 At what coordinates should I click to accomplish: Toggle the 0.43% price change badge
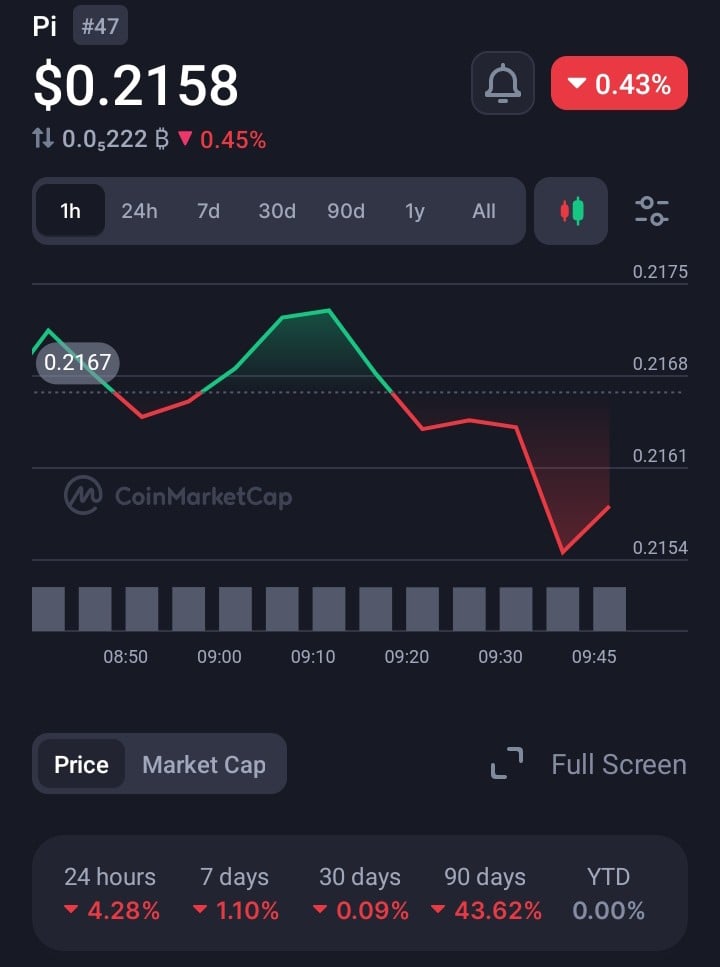point(619,84)
